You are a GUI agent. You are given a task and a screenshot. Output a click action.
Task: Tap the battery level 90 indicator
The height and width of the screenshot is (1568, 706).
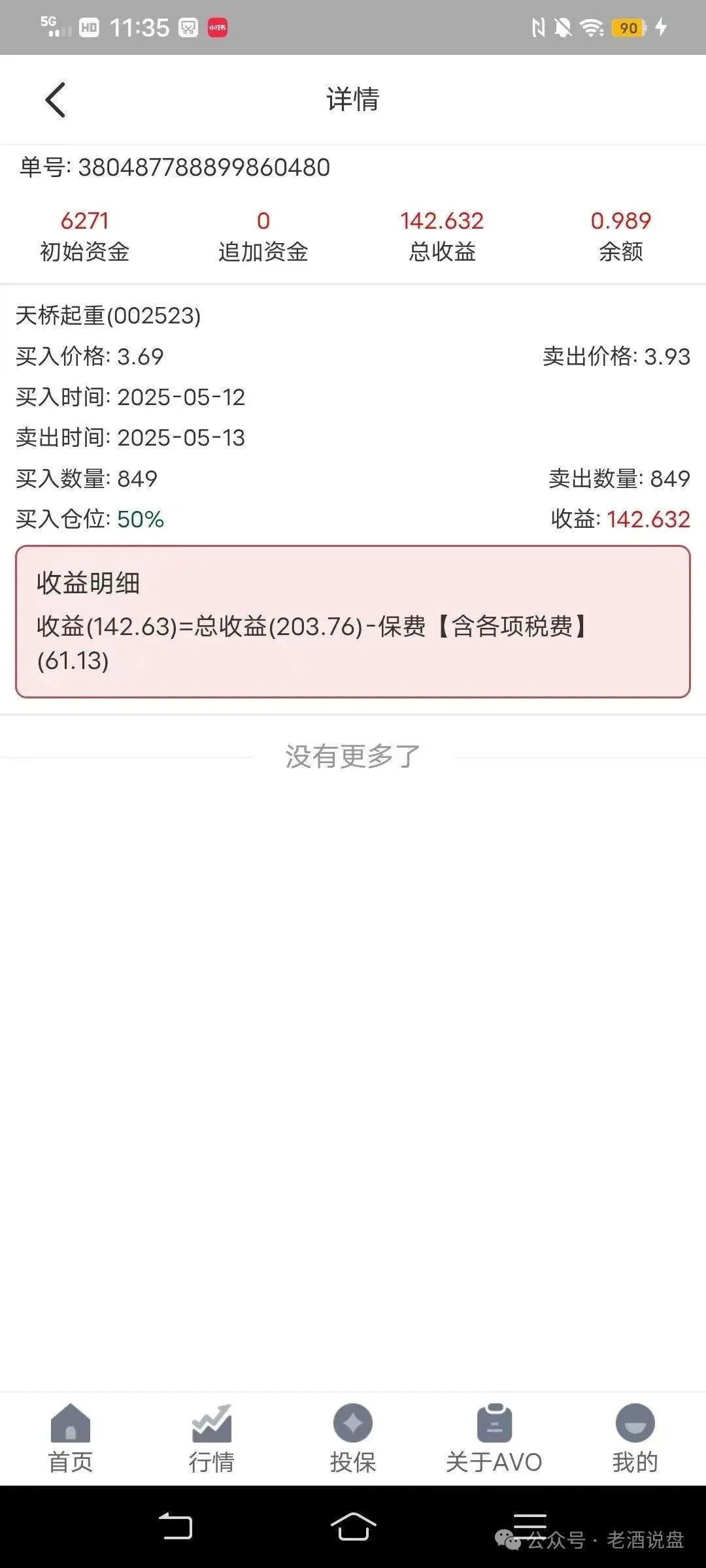click(x=630, y=27)
